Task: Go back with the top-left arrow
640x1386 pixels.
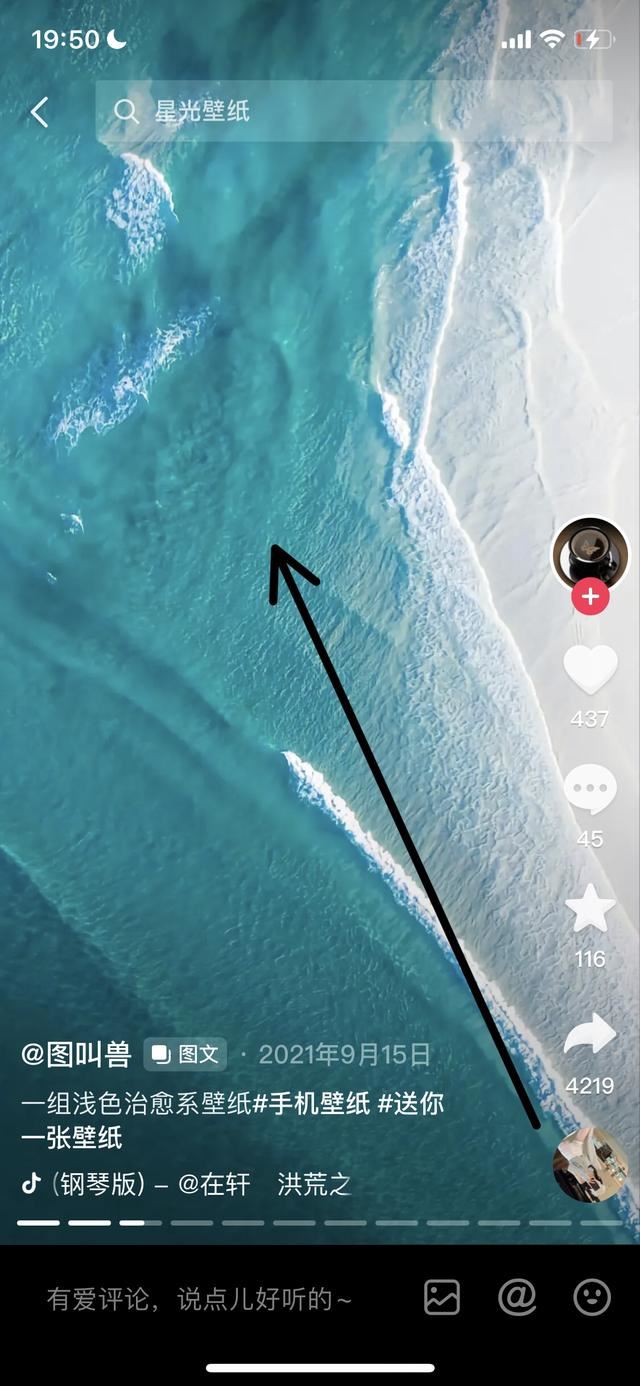Action: click(39, 112)
